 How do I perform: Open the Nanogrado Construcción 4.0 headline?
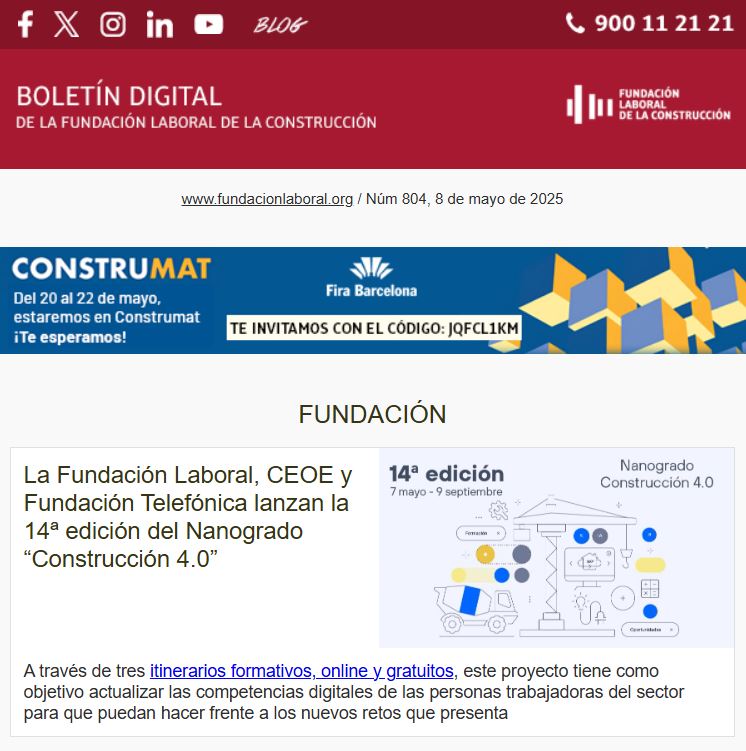(188, 516)
